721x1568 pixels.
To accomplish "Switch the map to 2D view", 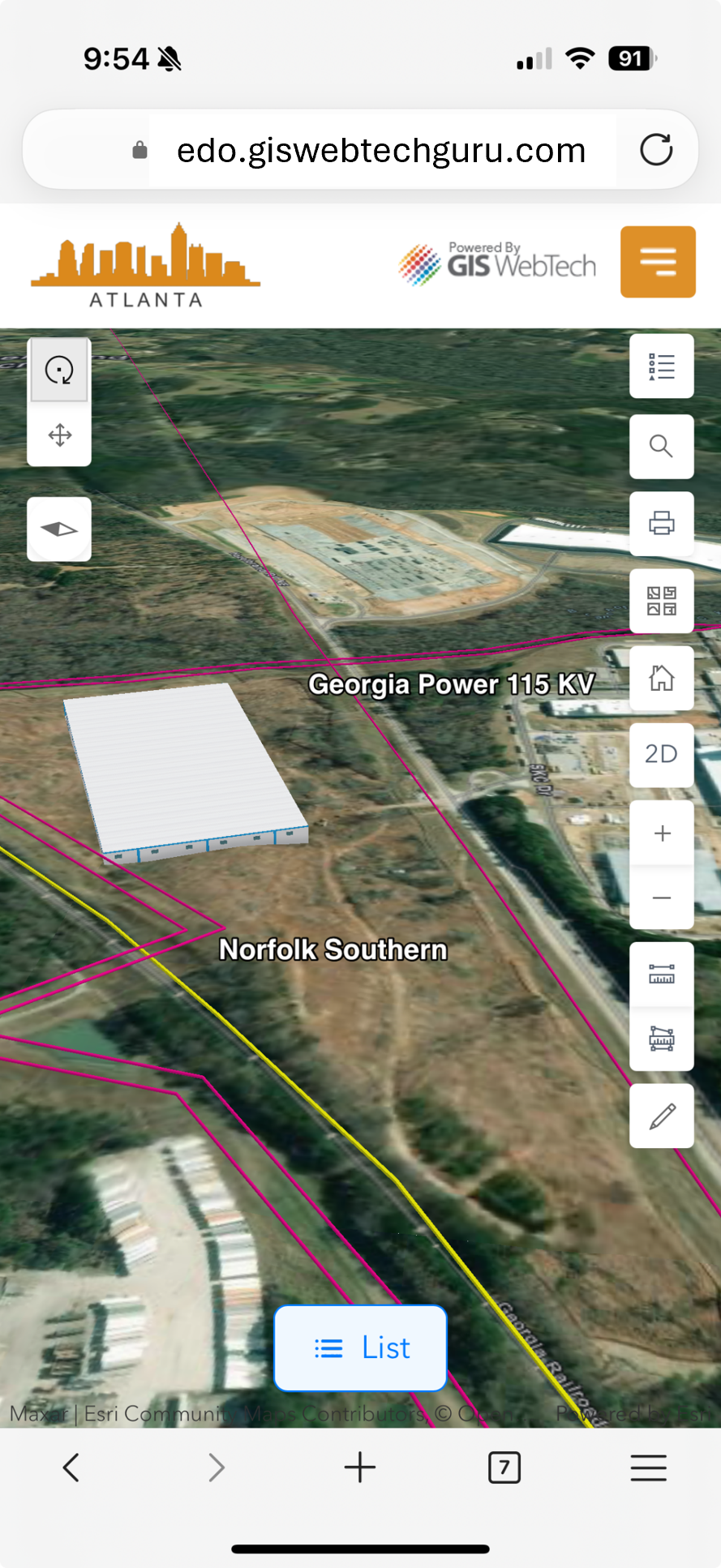I will coord(661,755).
